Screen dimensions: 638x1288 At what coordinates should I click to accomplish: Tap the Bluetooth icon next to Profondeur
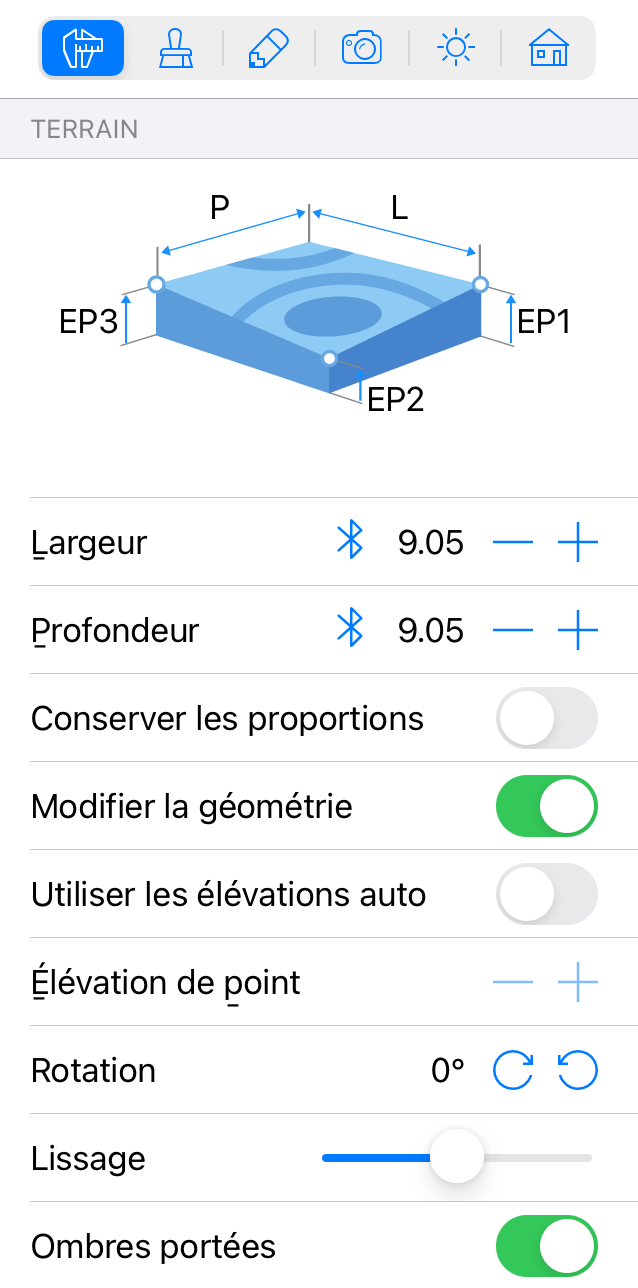point(349,630)
